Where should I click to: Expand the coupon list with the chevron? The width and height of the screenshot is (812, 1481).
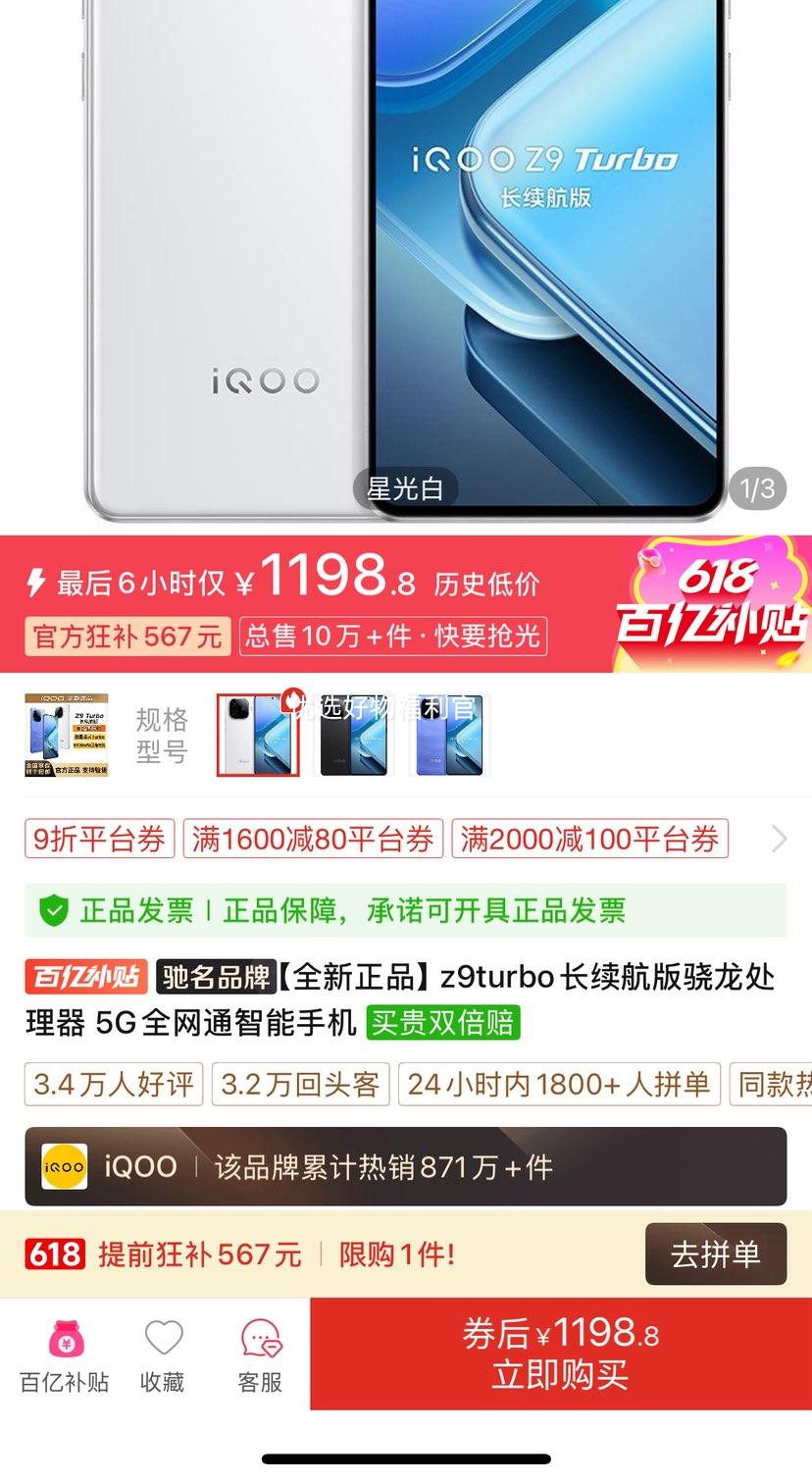[x=779, y=839]
